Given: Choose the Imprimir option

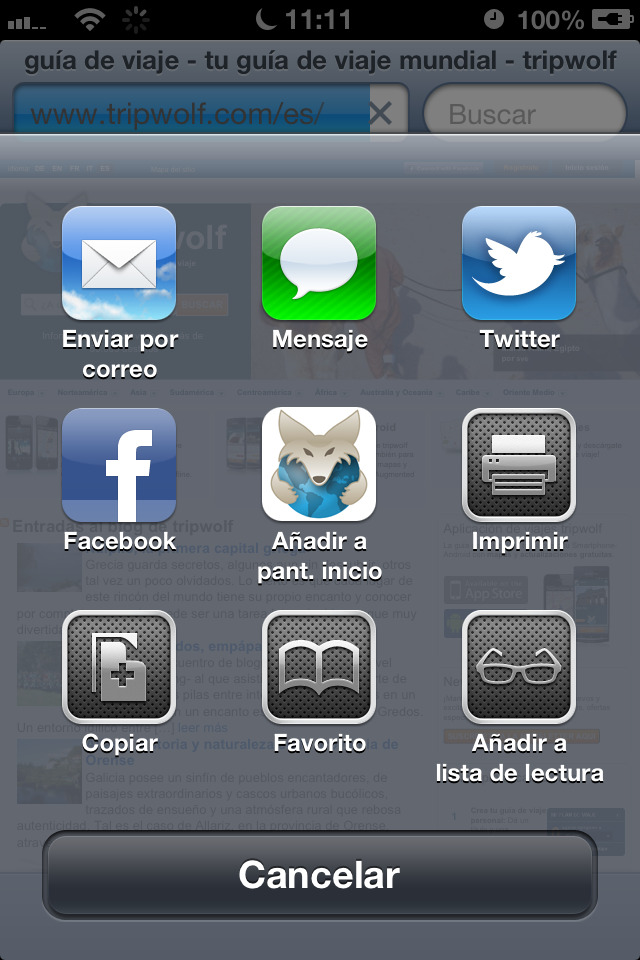Looking at the screenshot, I should [519, 466].
